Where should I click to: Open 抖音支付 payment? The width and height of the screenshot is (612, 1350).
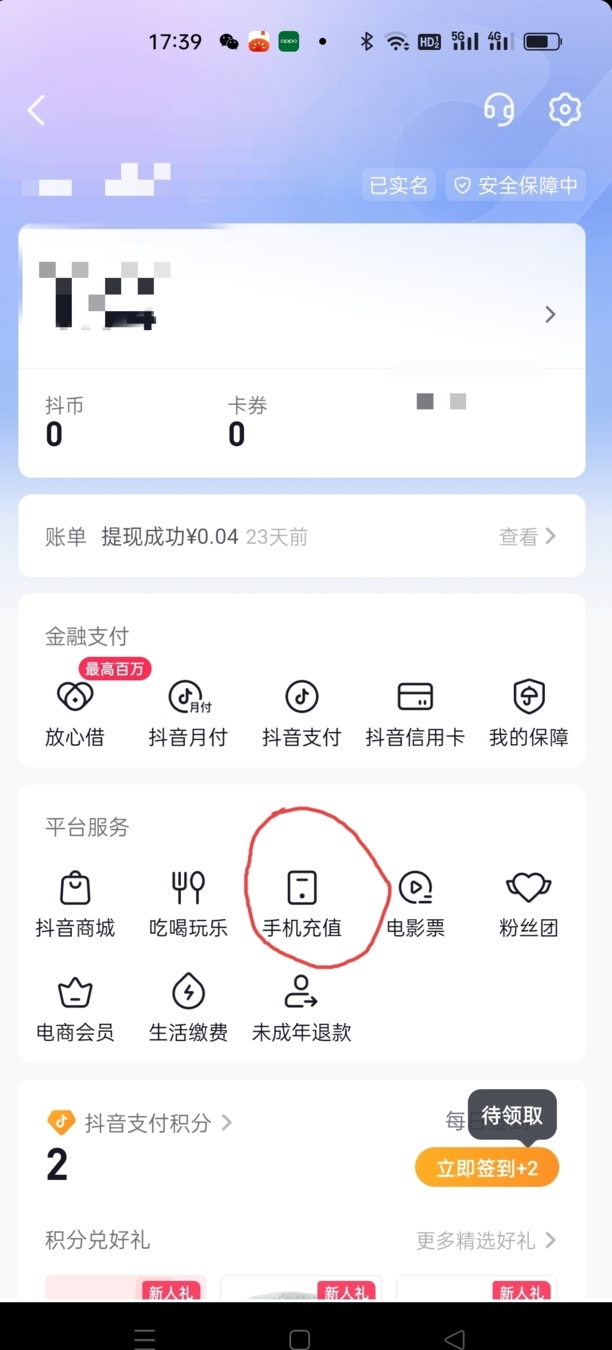coord(301,712)
